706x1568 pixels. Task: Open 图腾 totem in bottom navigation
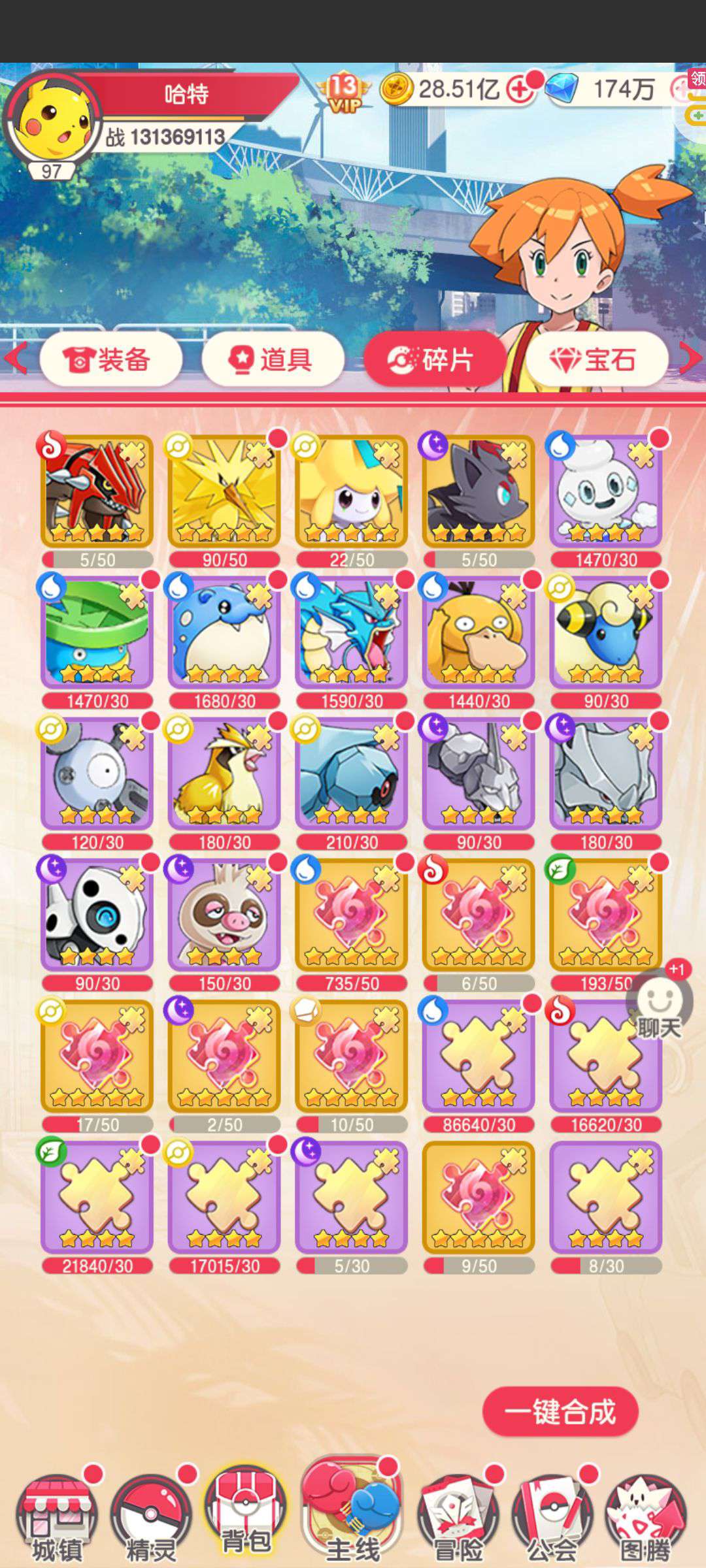646,1516
